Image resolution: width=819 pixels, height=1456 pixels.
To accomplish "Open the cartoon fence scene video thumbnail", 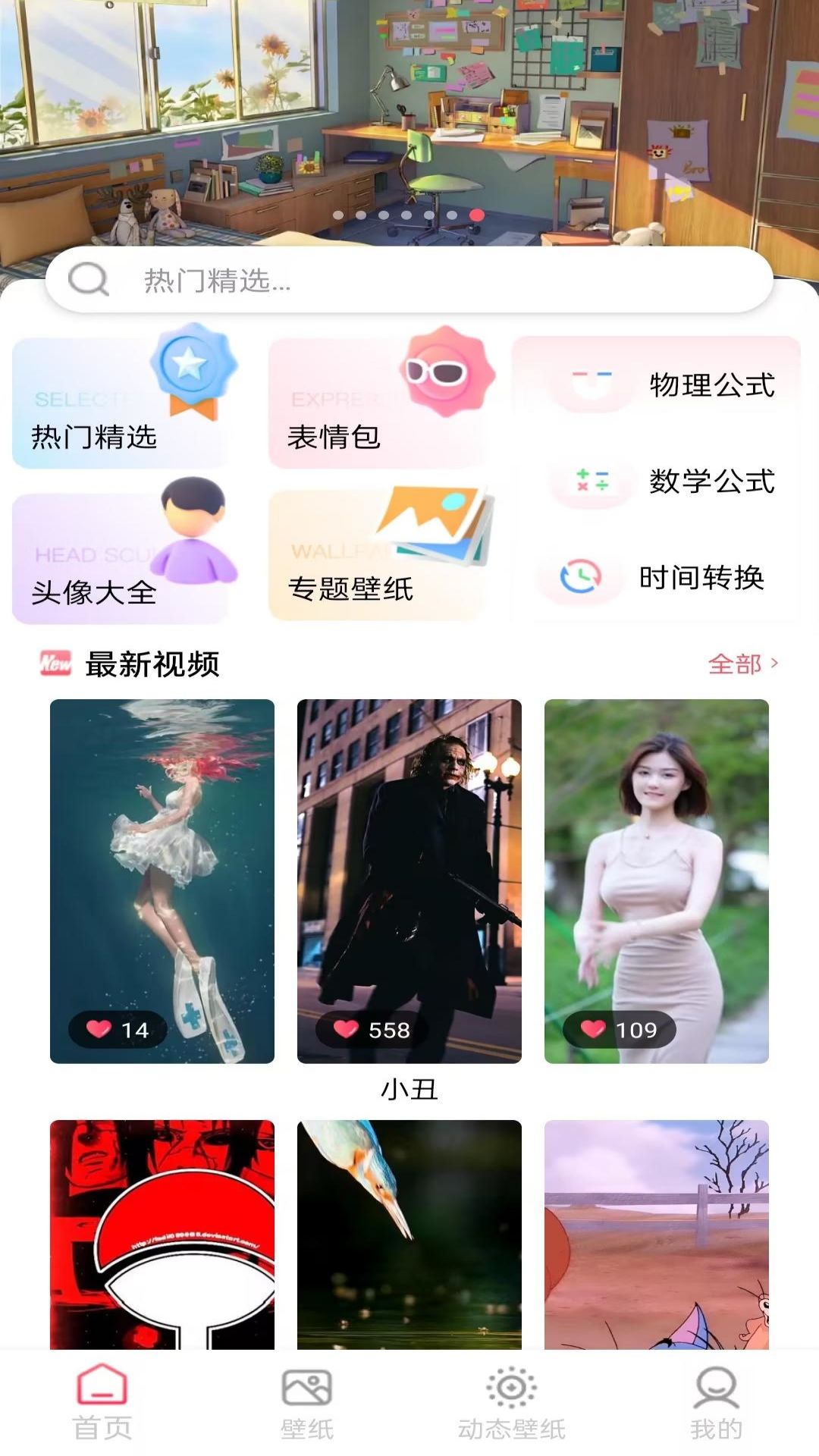I will tap(657, 1234).
